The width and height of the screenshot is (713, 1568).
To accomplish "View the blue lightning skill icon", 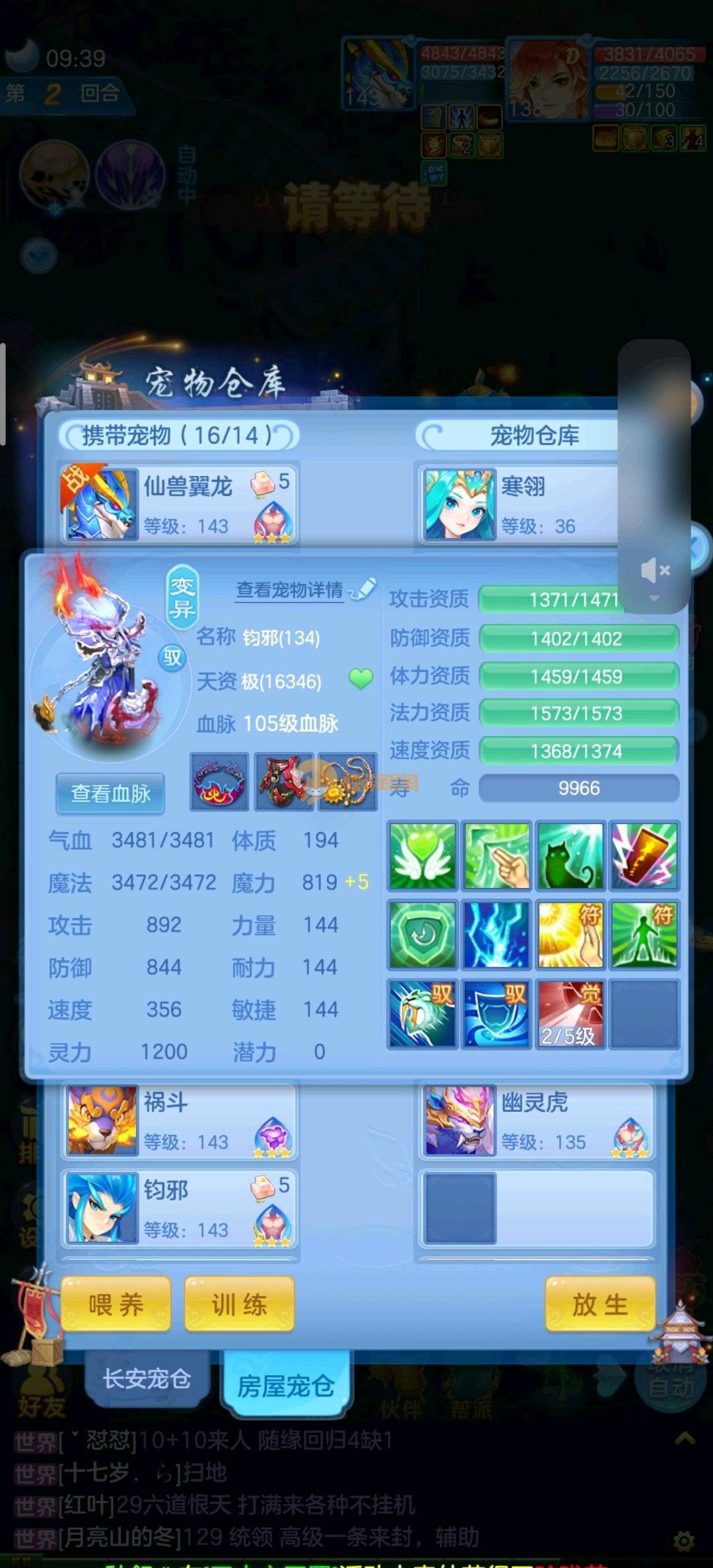I will click(x=496, y=935).
